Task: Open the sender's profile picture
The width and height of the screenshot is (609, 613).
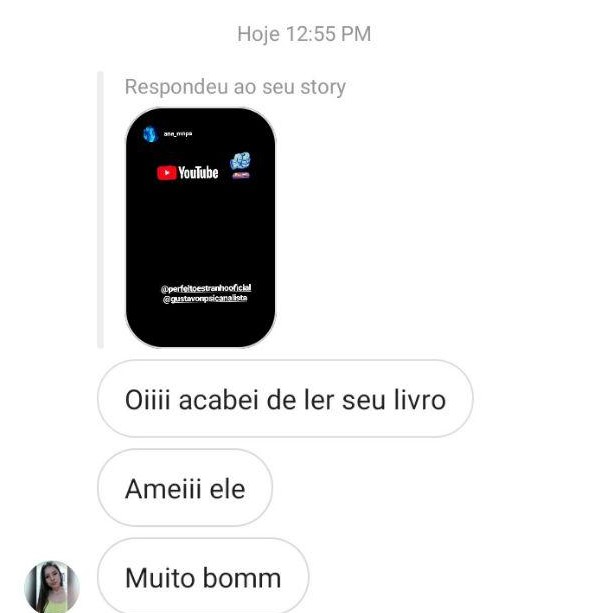Action: point(51,587)
